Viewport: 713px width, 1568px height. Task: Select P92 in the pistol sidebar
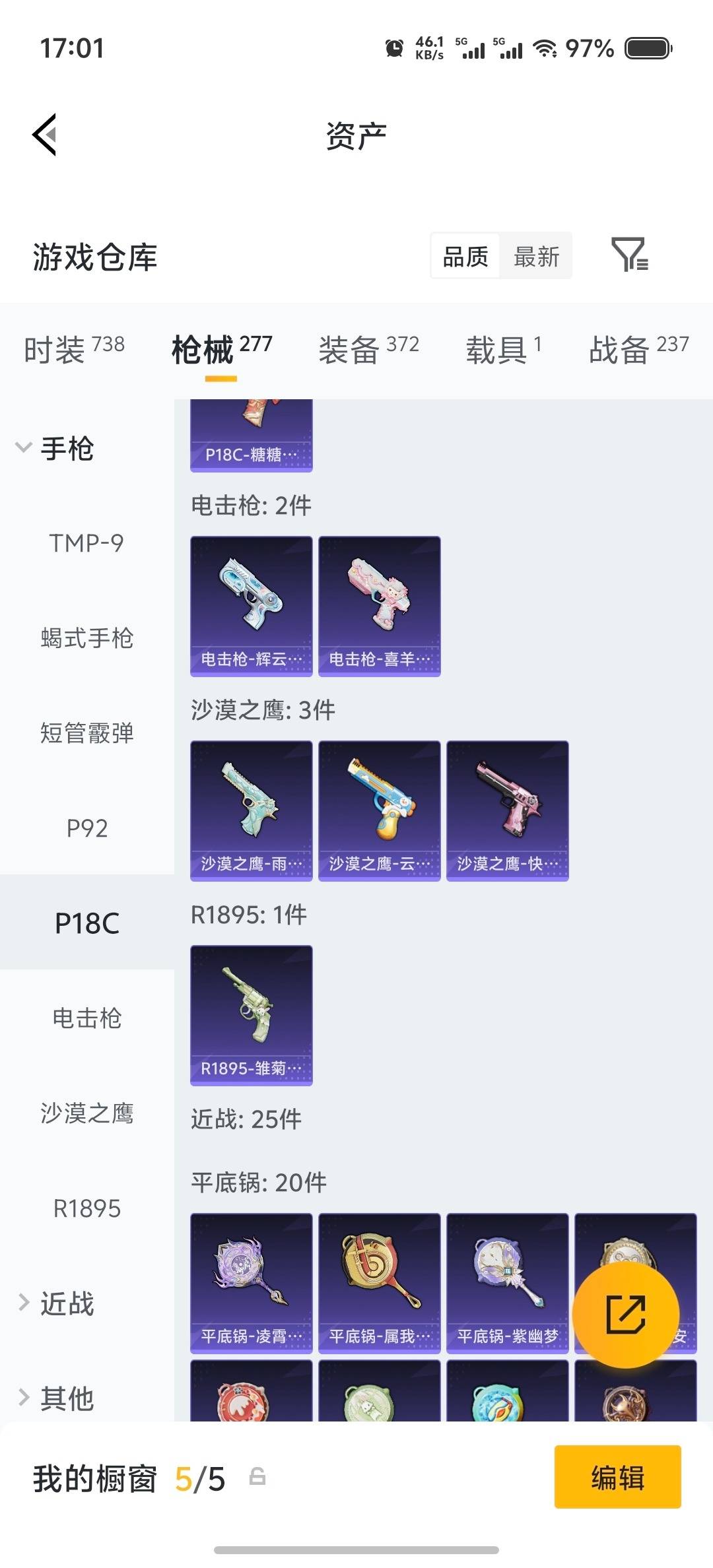point(86,828)
